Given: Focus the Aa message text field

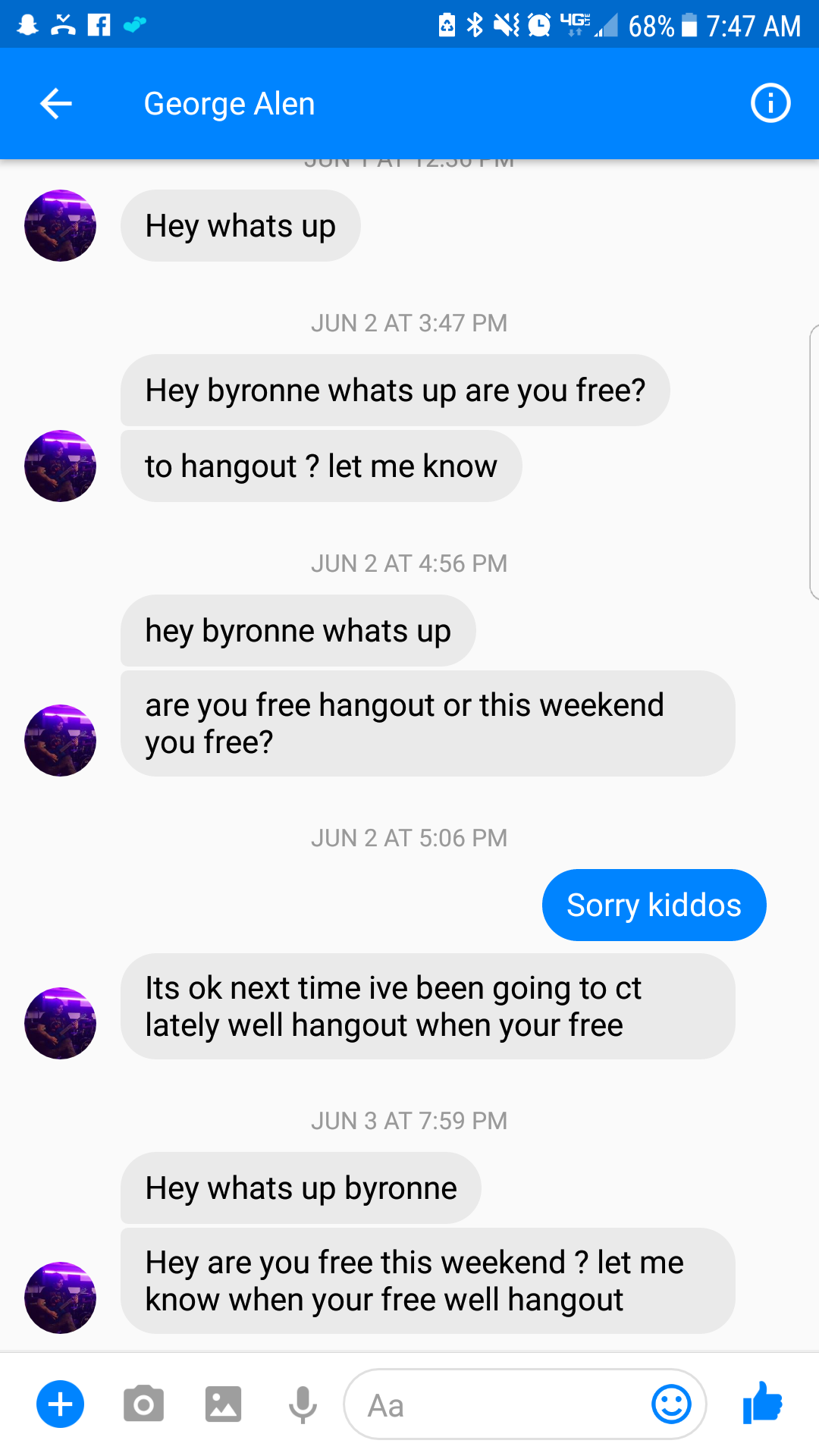Looking at the screenshot, I should 493,1405.
